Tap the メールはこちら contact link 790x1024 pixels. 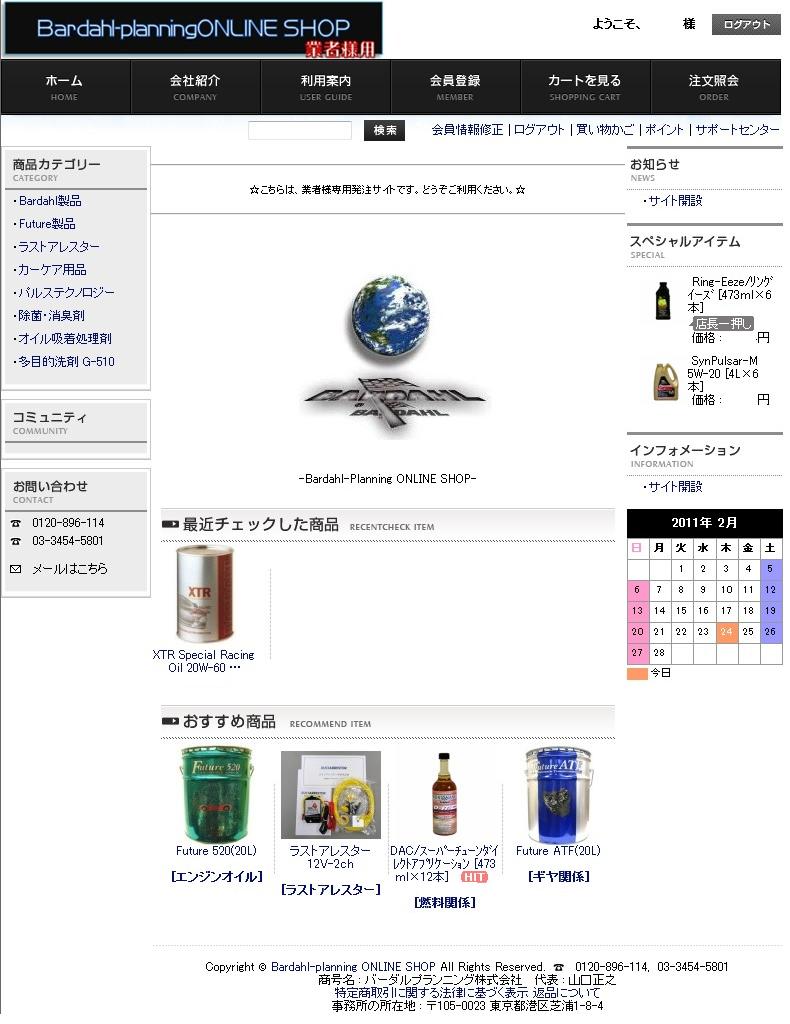click(69, 569)
